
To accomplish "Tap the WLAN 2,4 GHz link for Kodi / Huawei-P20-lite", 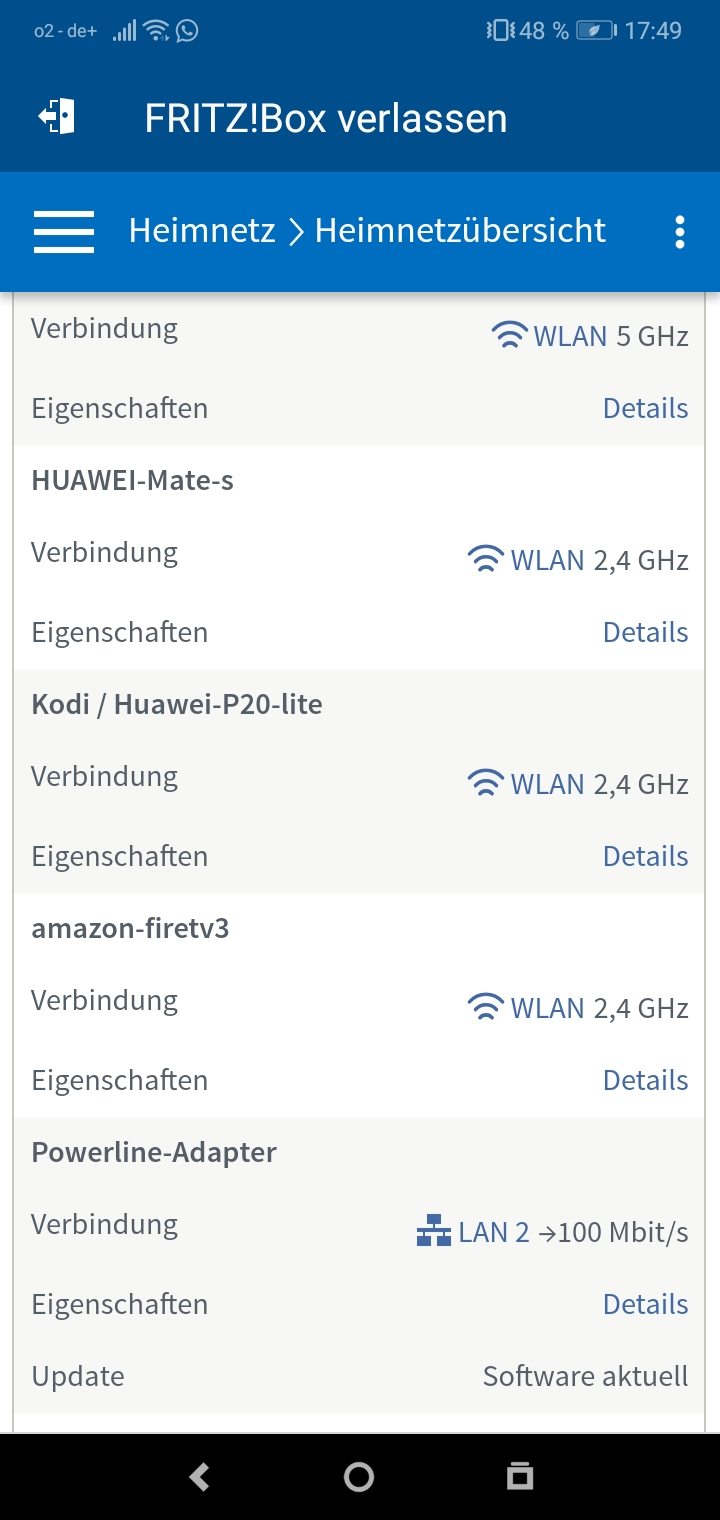I will point(546,784).
